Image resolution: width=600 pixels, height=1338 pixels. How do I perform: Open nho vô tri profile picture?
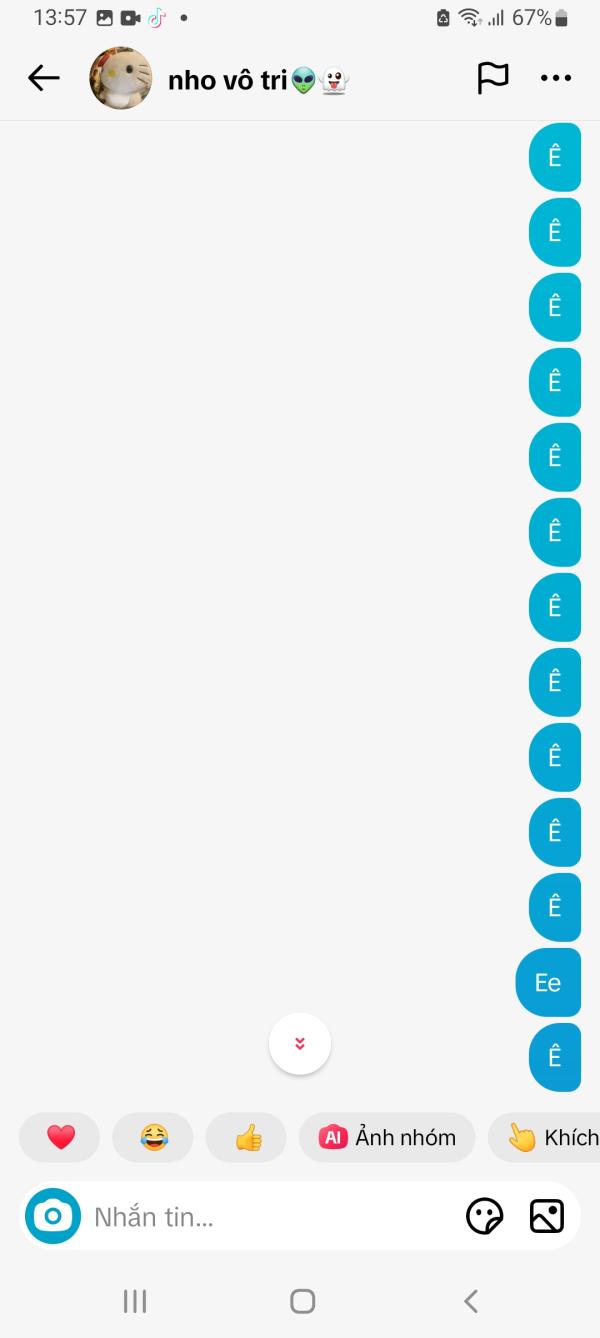[121, 78]
